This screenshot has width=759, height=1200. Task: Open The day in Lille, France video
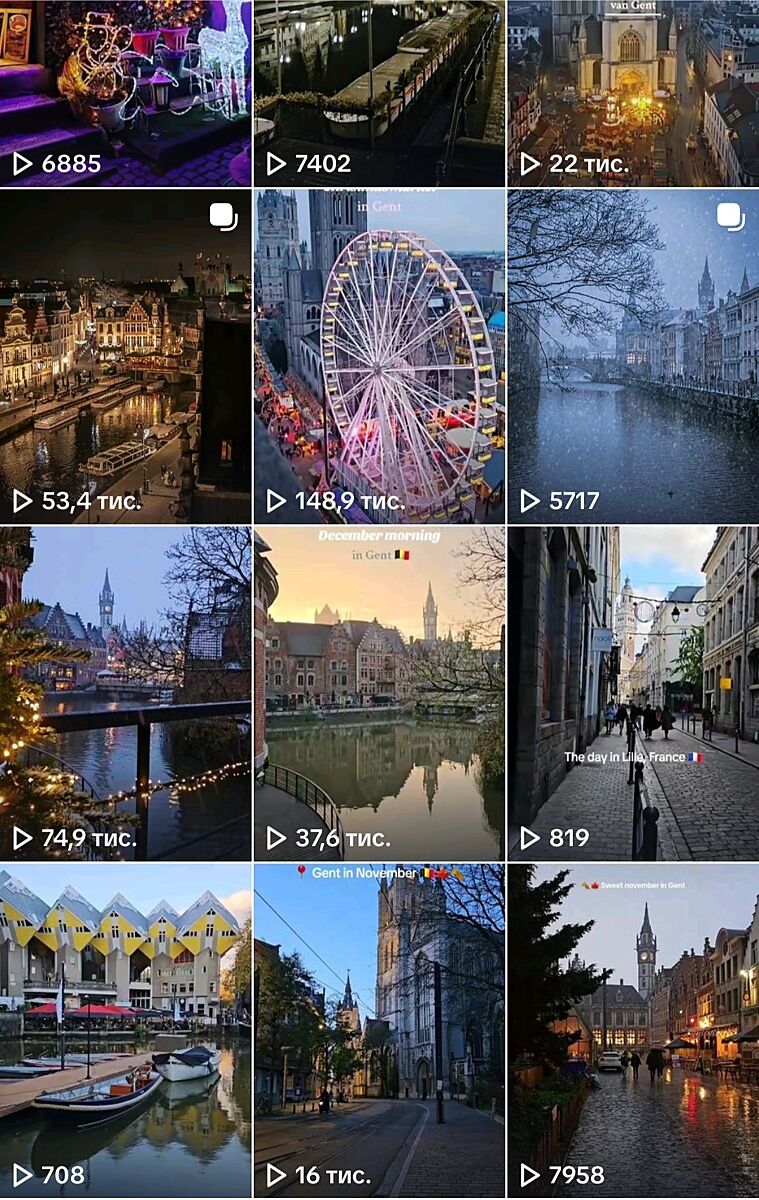[633, 693]
